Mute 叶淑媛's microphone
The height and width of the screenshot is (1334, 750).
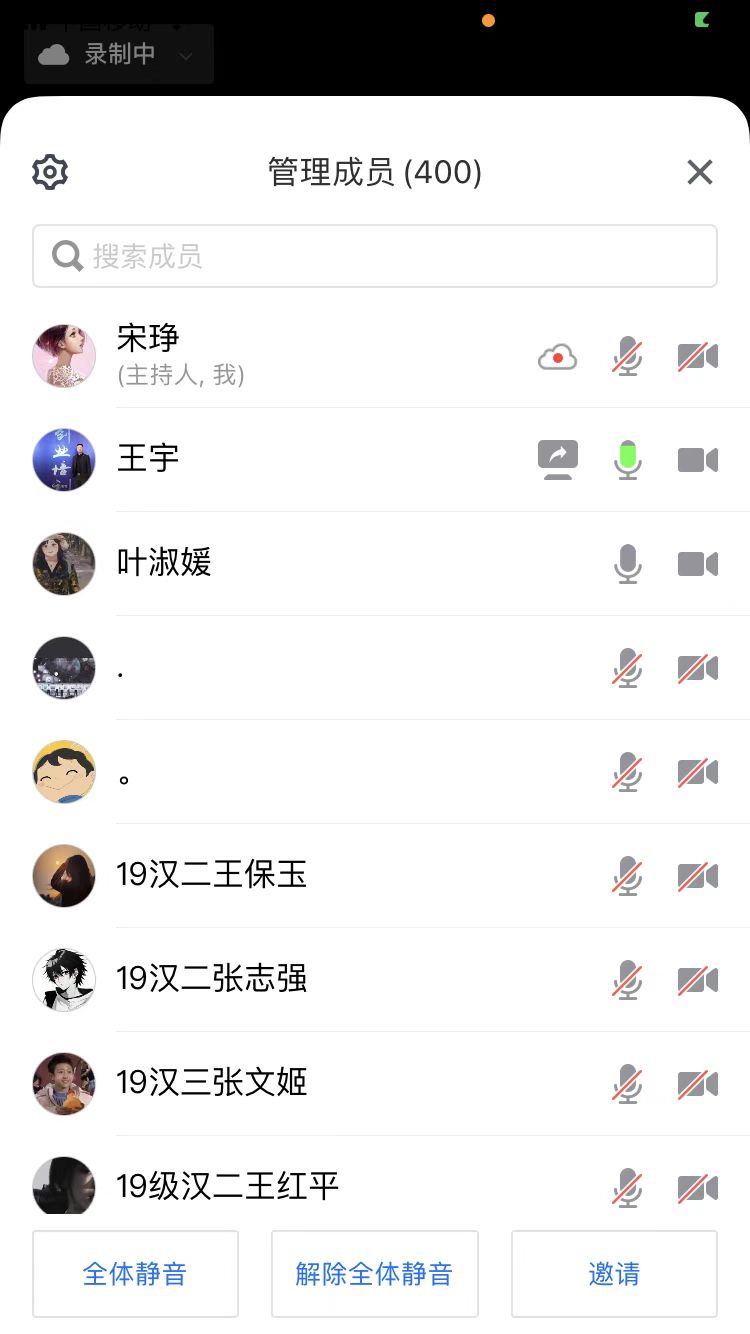pos(628,564)
